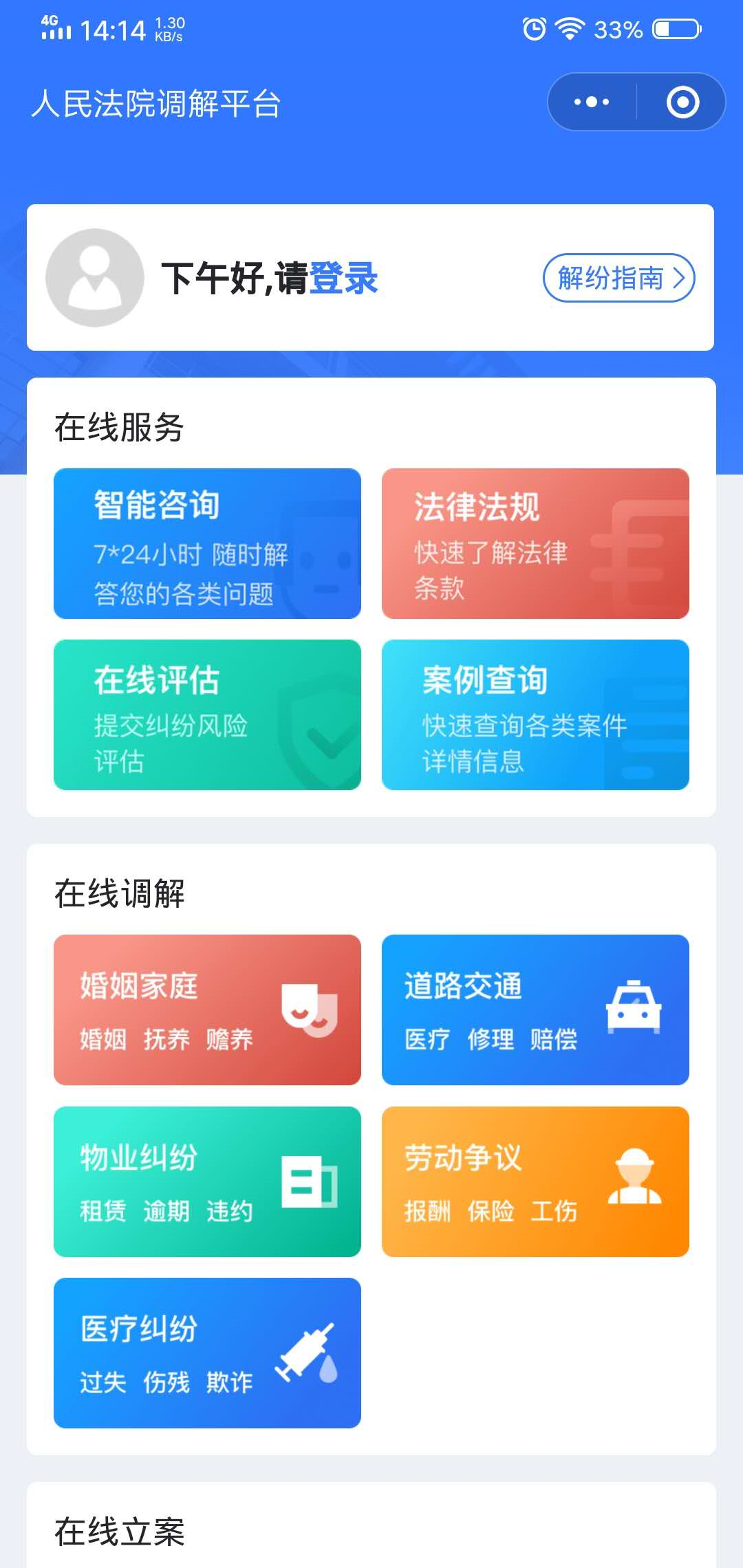Open the 智能咨询 service card

[x=207, y=543]
